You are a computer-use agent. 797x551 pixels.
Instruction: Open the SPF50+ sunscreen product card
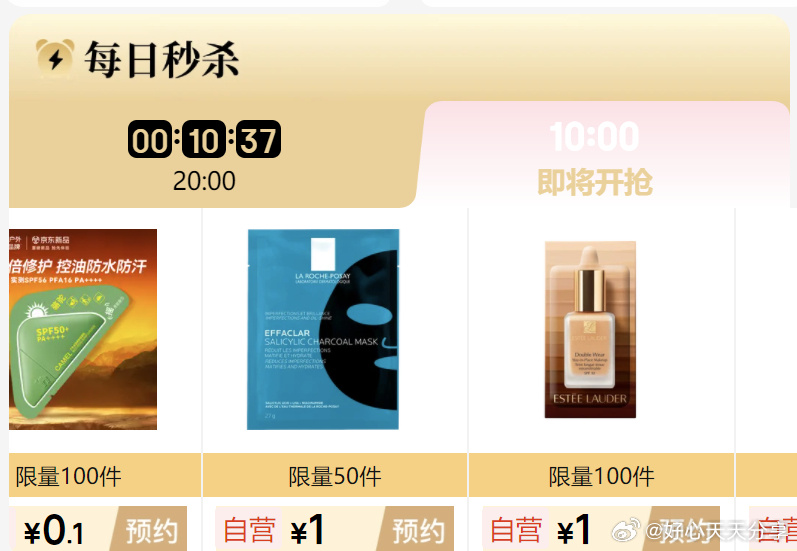pyautogui.click(x=84, y=330)
